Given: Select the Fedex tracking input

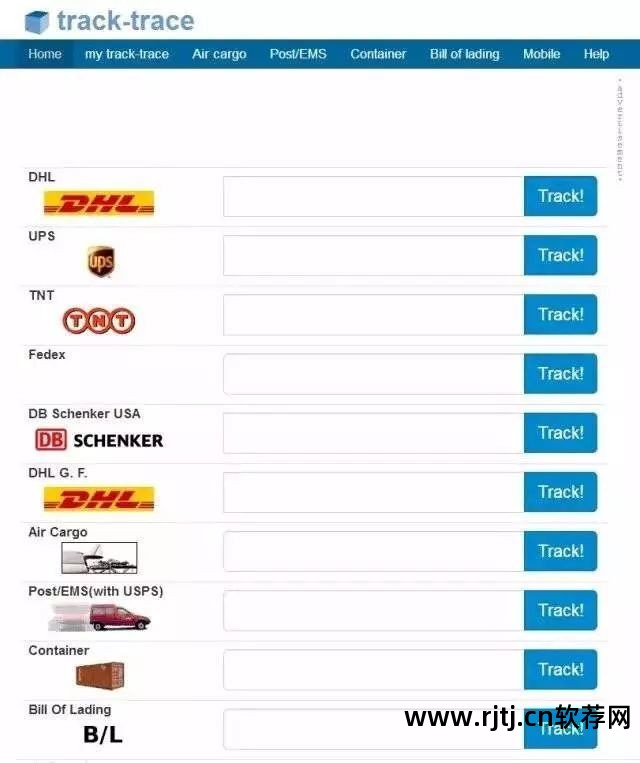Looking at the screenshot, I should 373,374.
